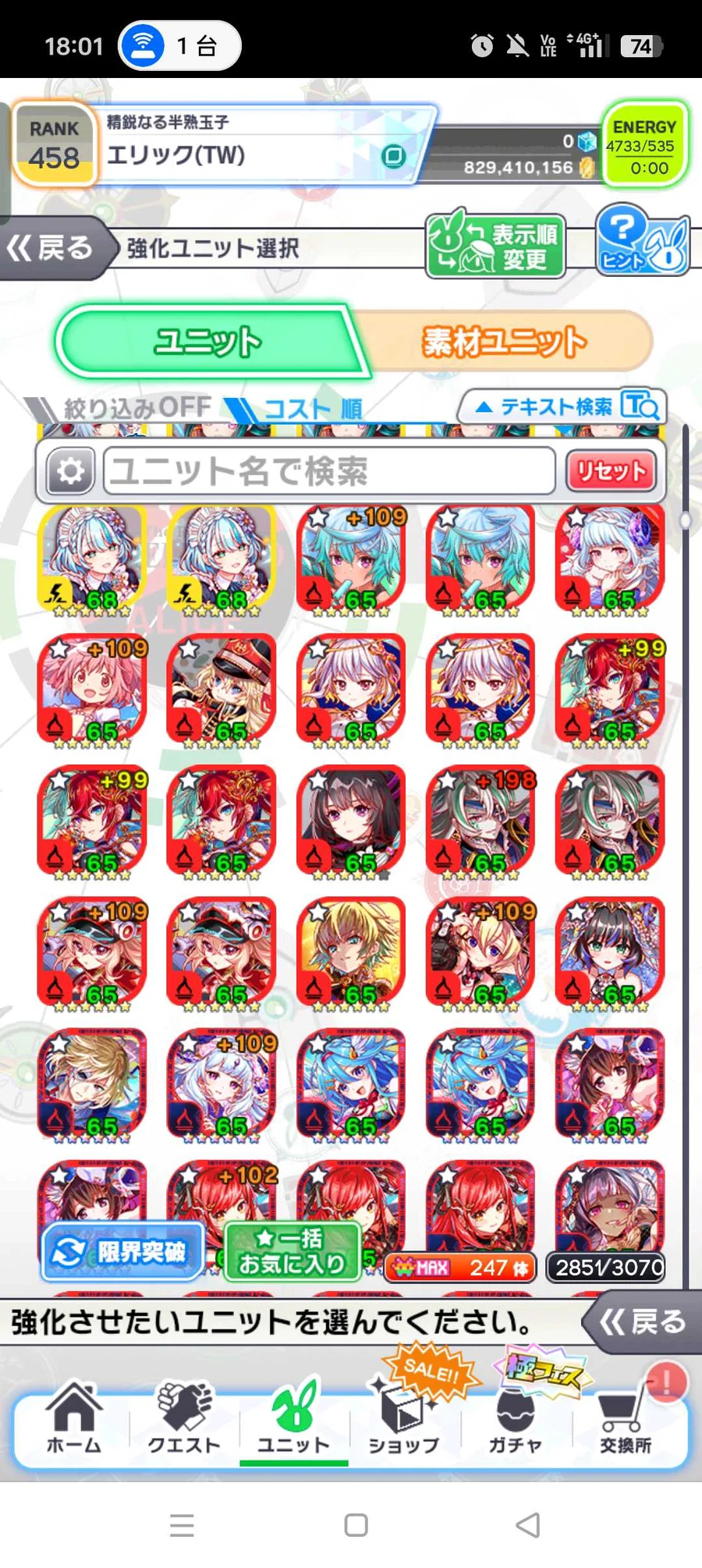Open the 絞り込みOFF filter
The height and width of the screenshot is (1568, 702).
point(125,407)
